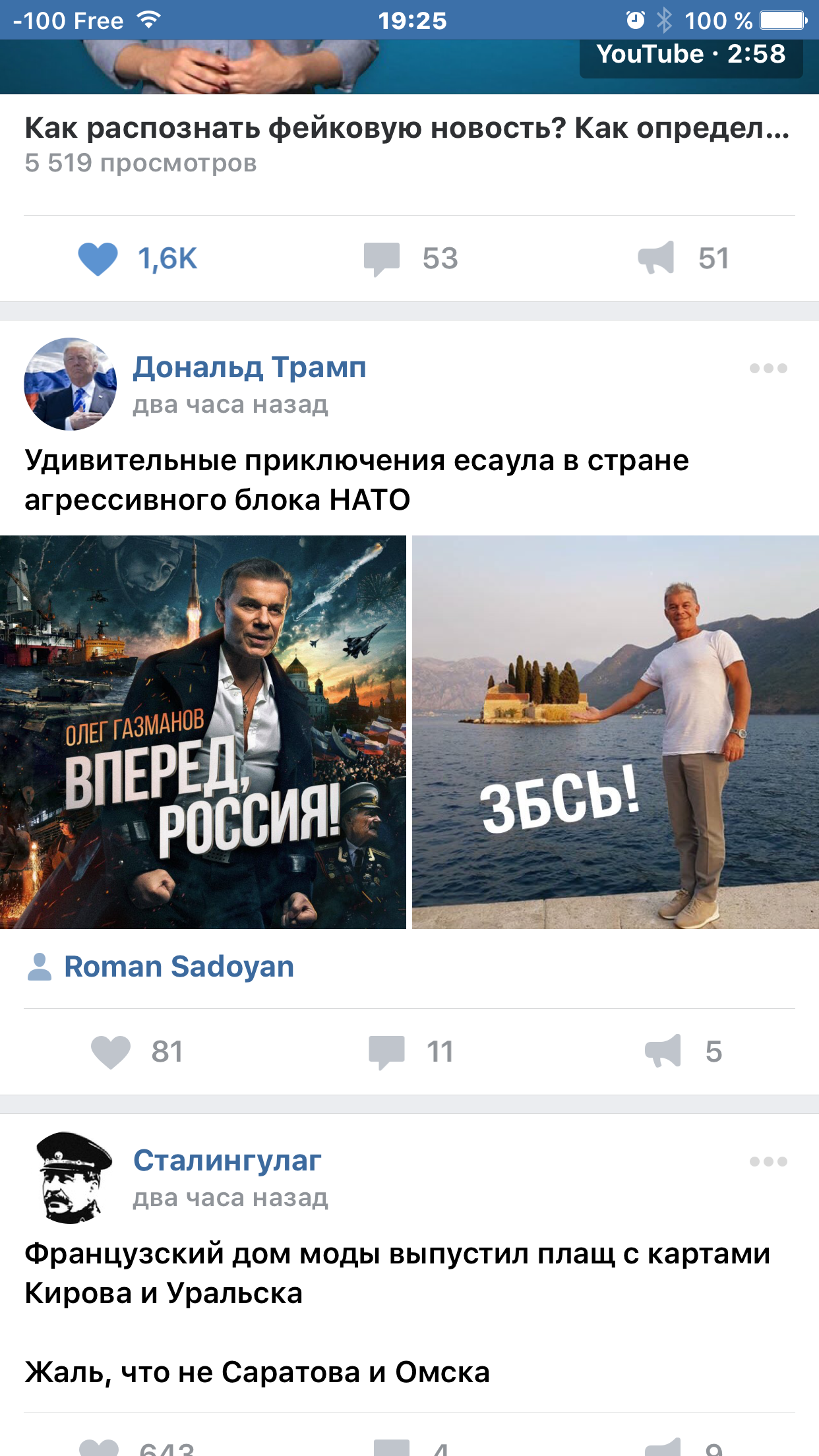View the ЗБСЬ! lake photo
The image size is (819, 1456).
click(x=615, y=732)
